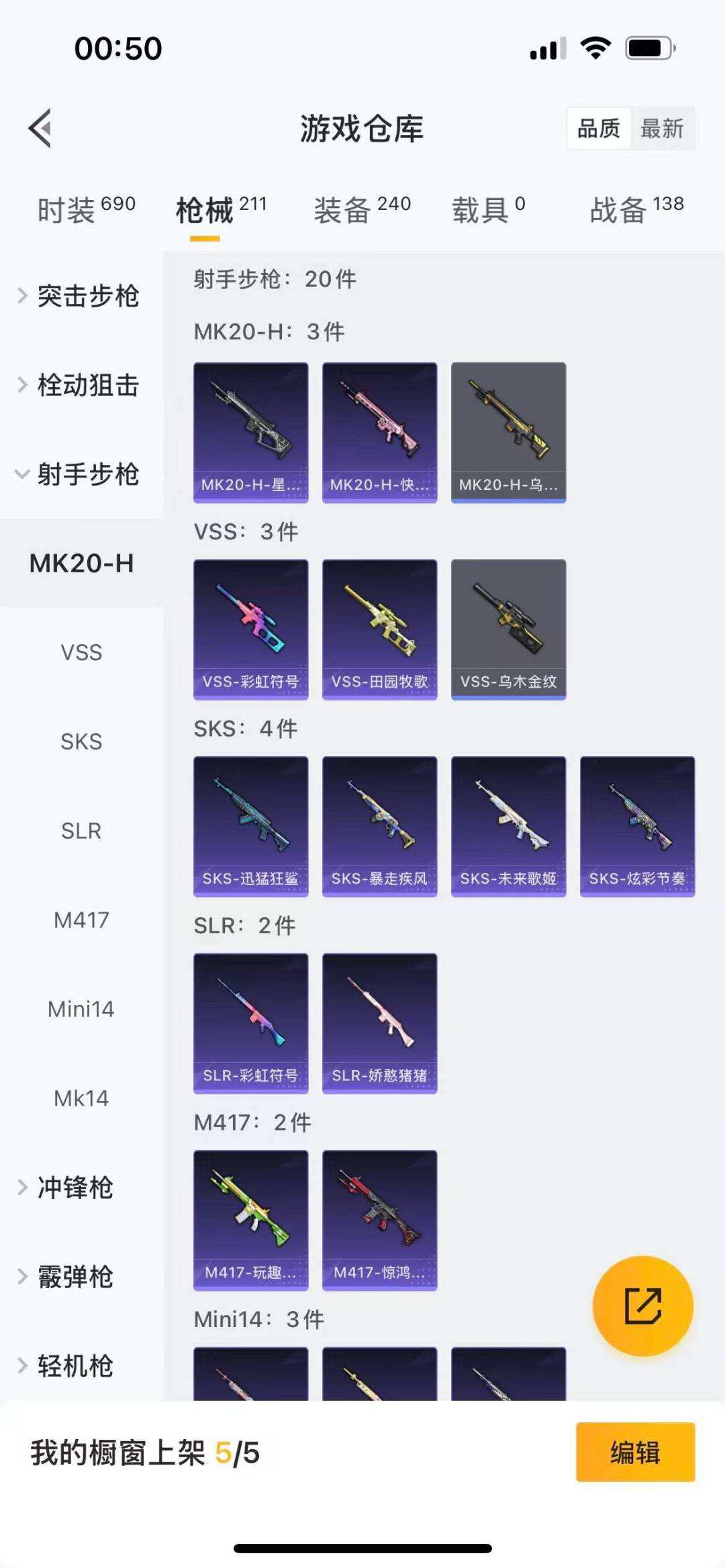Tap the yellow share floating button
The width and height of the screenshot is (725, 1568).
click(x=642, y=1306)
